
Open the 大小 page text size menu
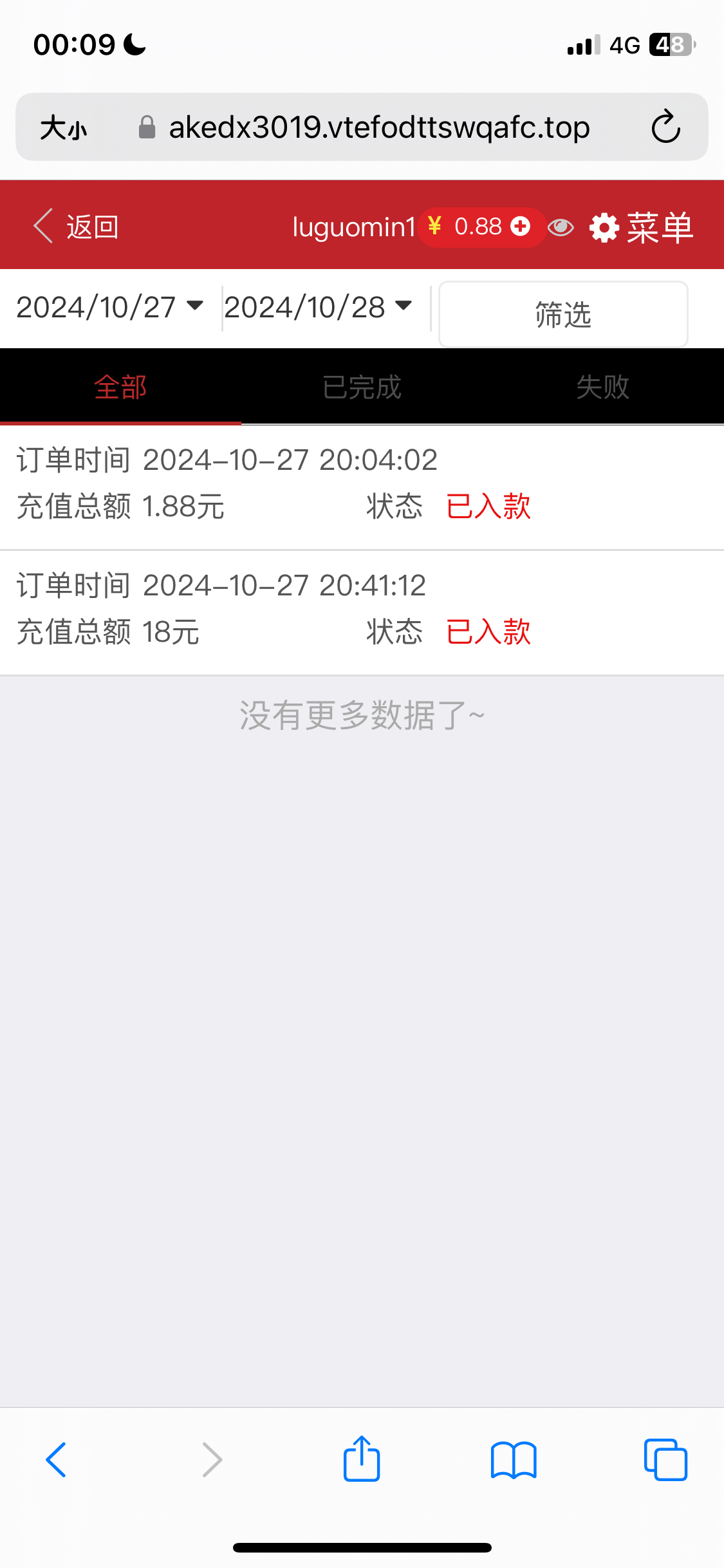64,127
